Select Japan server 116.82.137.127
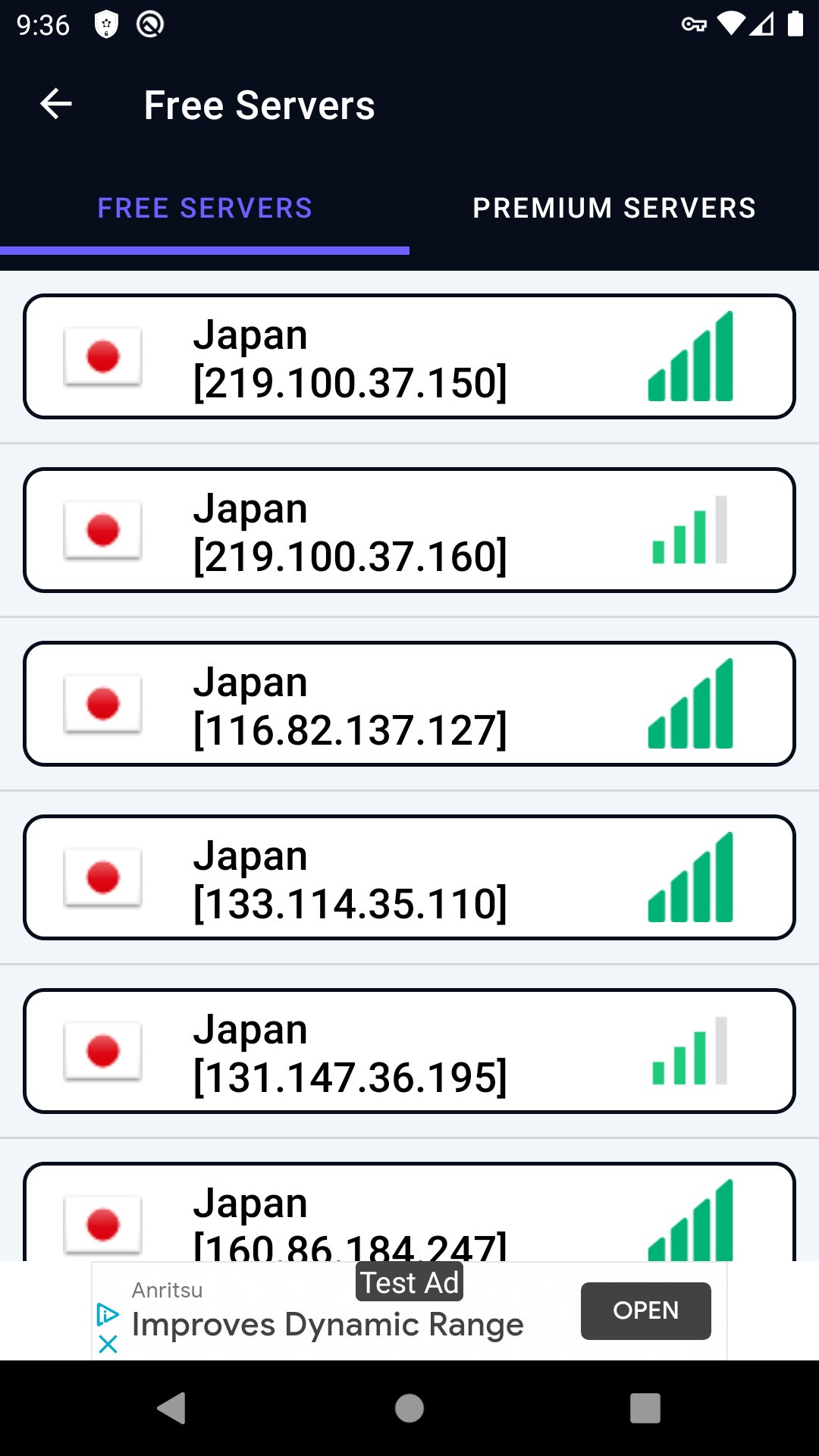 coord(409,704)
